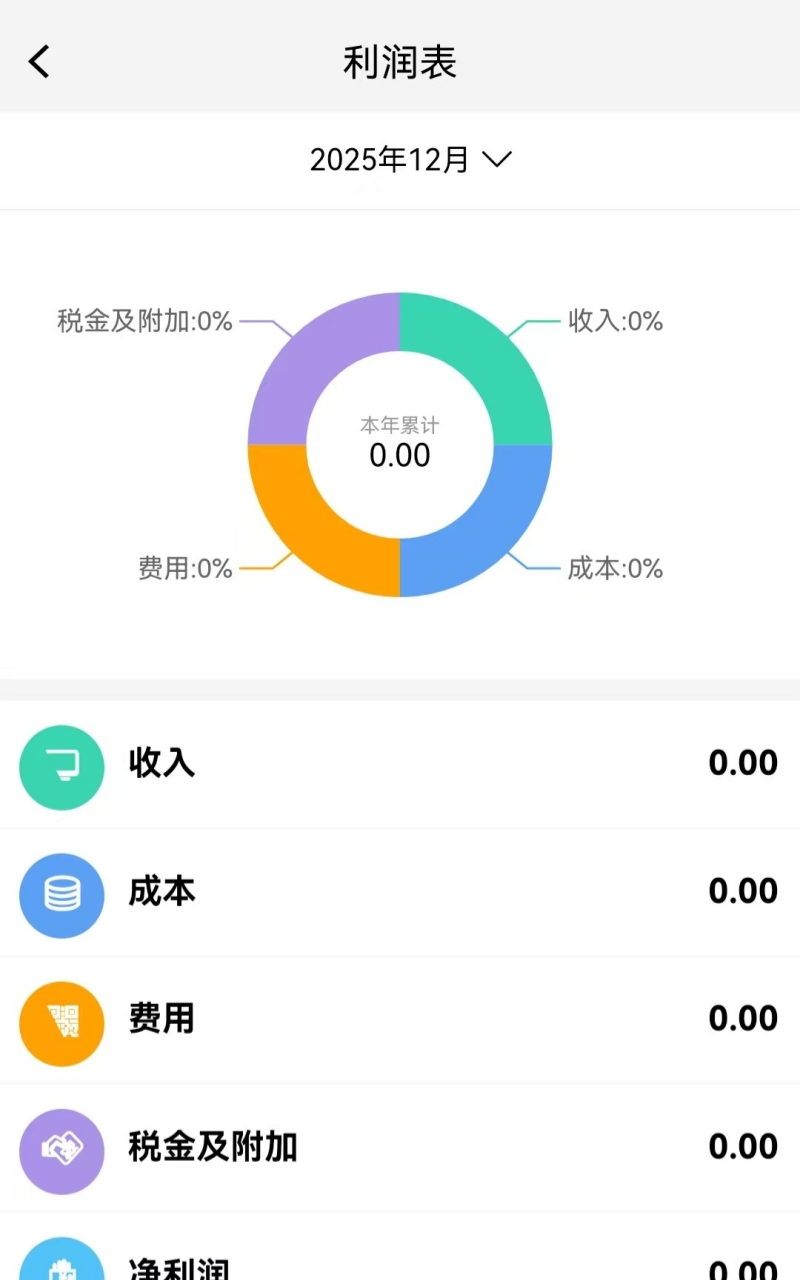Tap the back arrow icon
This screenshot has height=1280, width=800.
click(x=38, y=61)
